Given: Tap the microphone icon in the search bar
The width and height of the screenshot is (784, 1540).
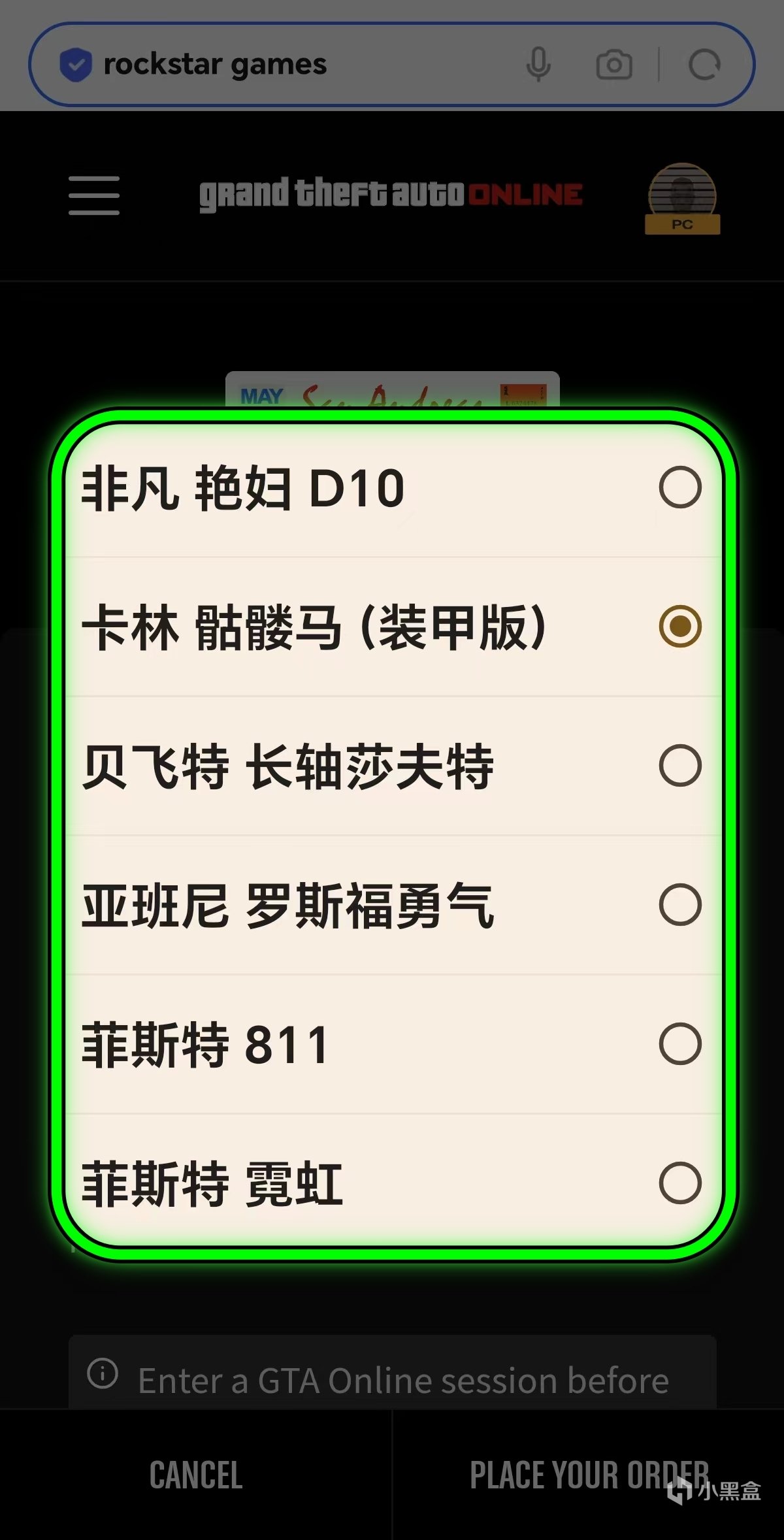Looking at the screenshot, I should click(537, 63).
